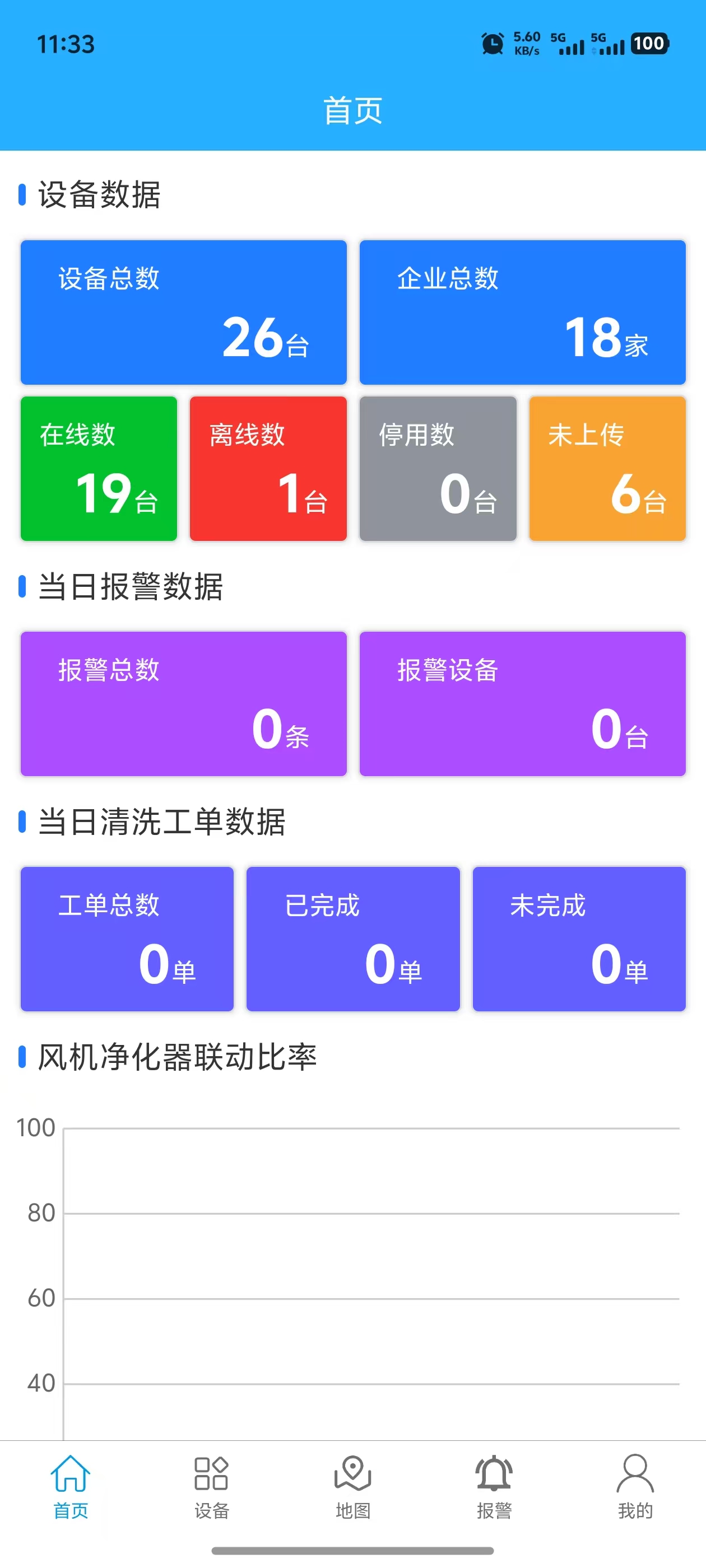Open the orange 未上传 not-uploaded card
Viewport: 706px width, 1568px height.
click(x=607, y=469)
